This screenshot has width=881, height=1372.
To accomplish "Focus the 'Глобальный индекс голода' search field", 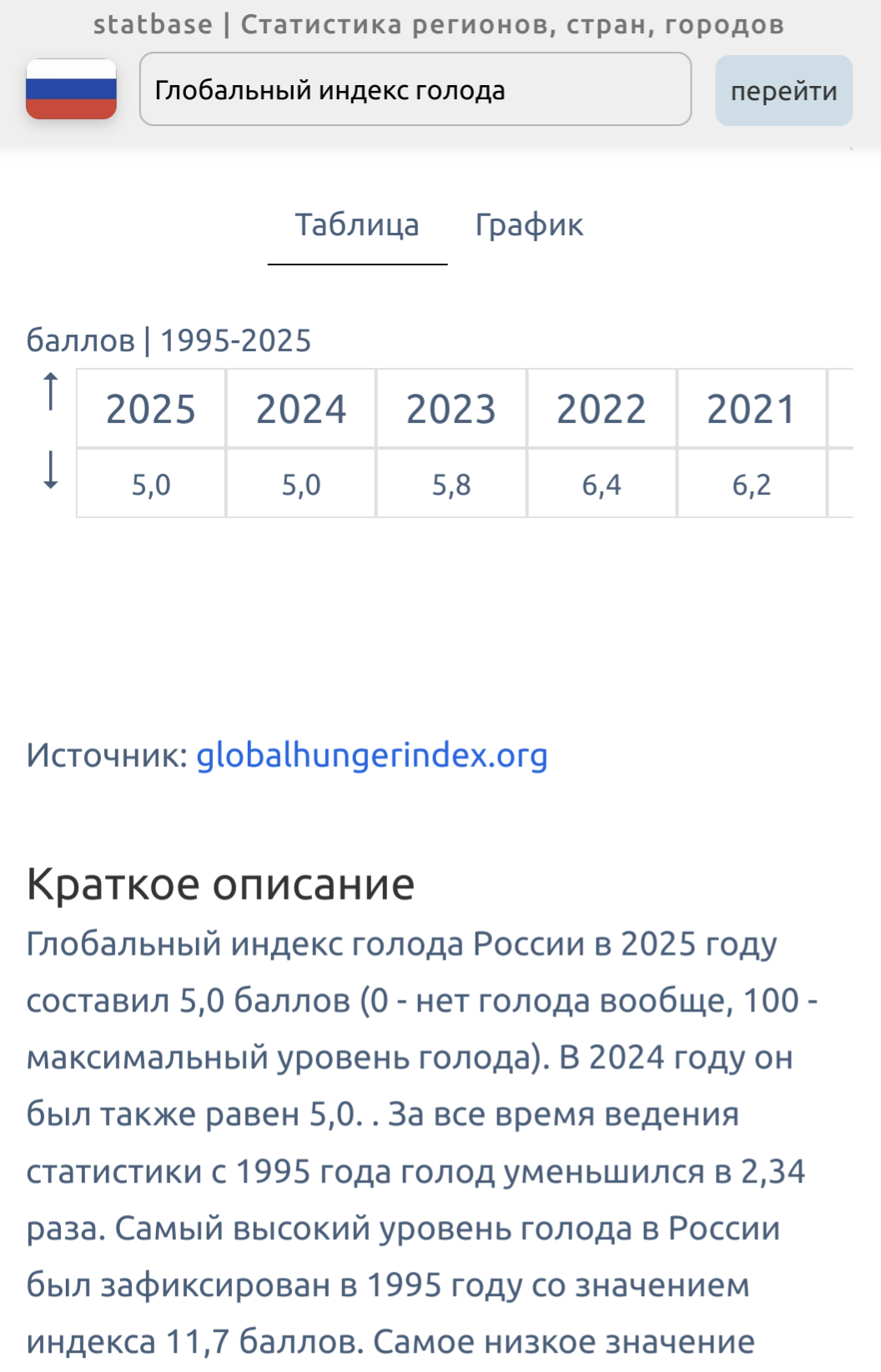I will [x=415, y=89].
